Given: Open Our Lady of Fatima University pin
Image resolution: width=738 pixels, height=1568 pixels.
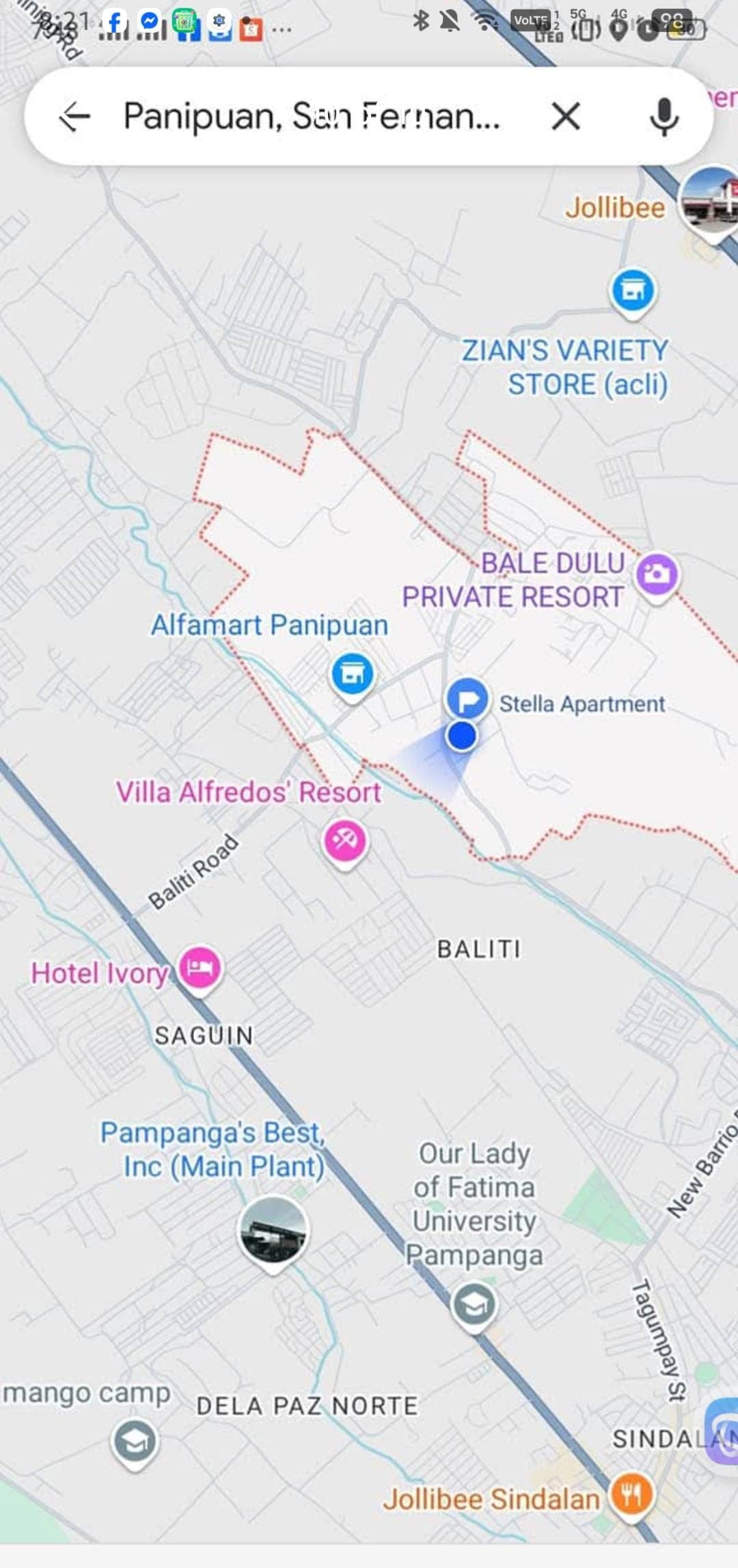Looking at the screenshot, I should tap(474, 1305).
